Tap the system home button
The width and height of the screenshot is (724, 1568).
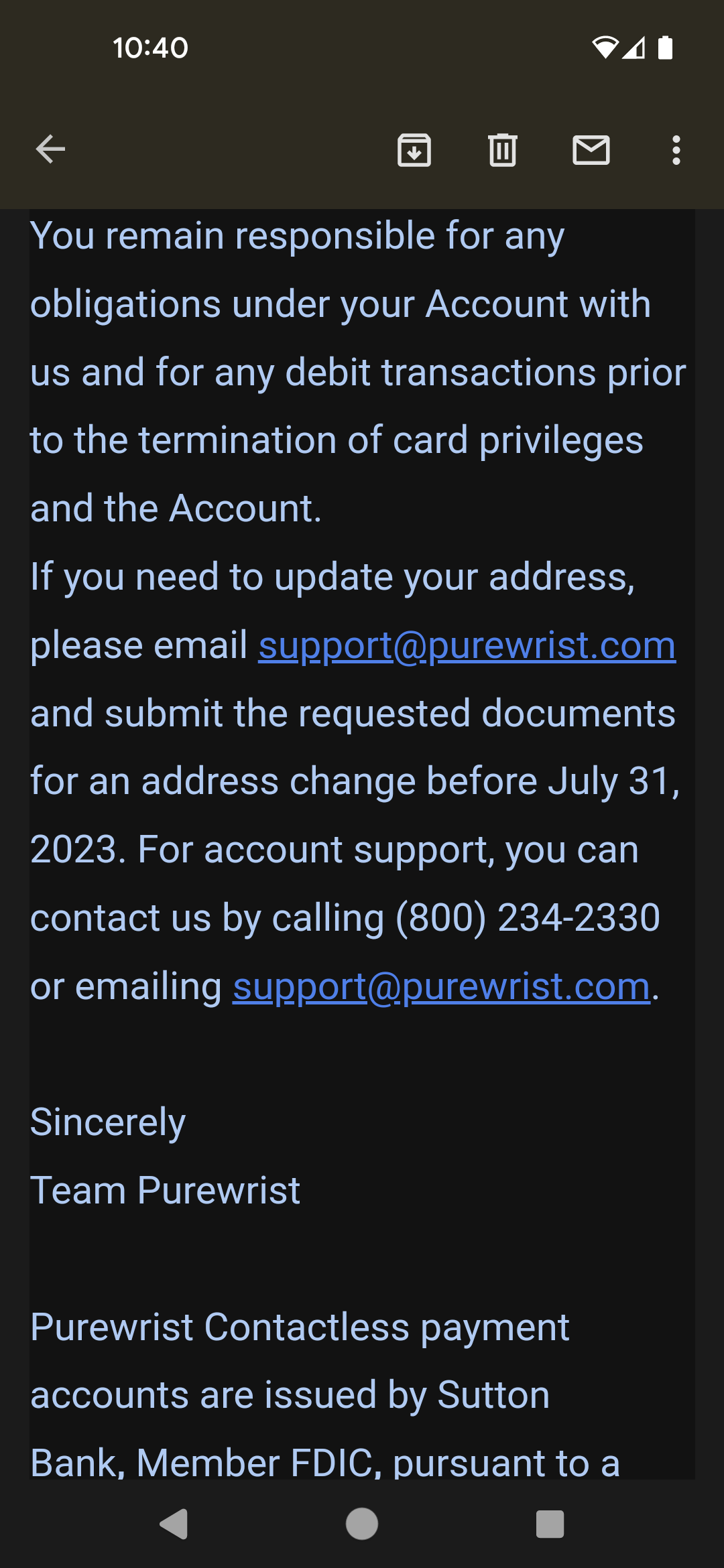click(x=362, y=1524)
